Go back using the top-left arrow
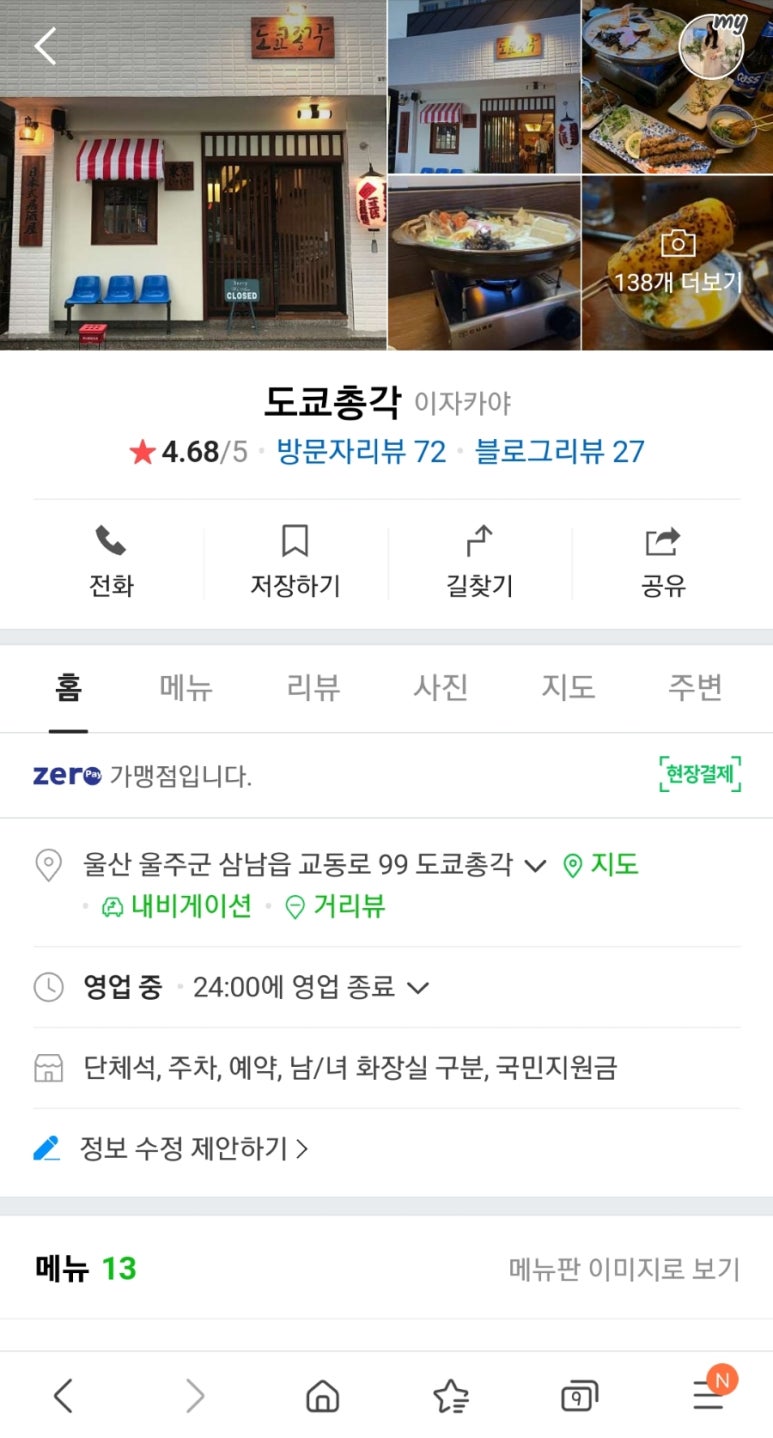 [x=45, y=46]
